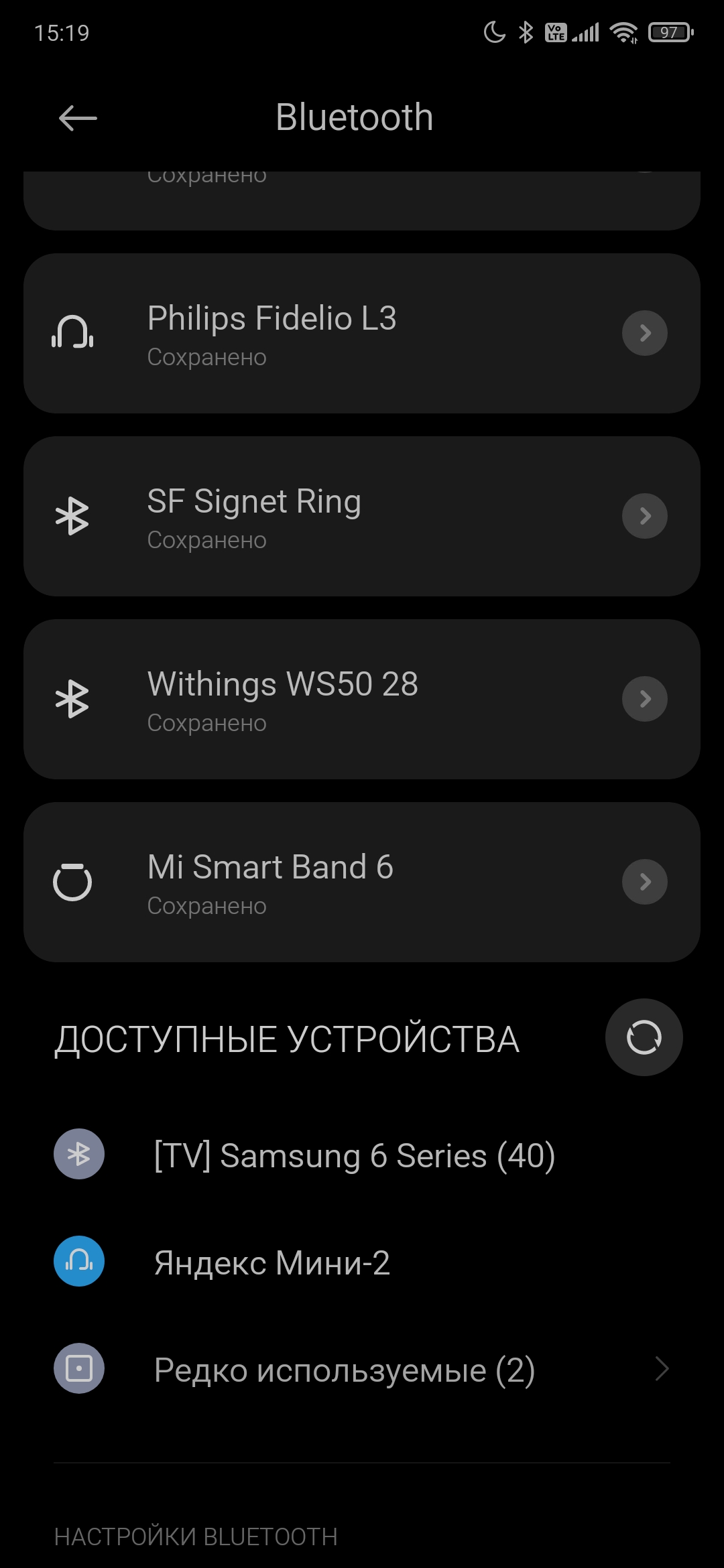The image size is (724, 1568).
Task: Open details arrow for Philips Fidelio L3
Action: (x=644, y=333)
